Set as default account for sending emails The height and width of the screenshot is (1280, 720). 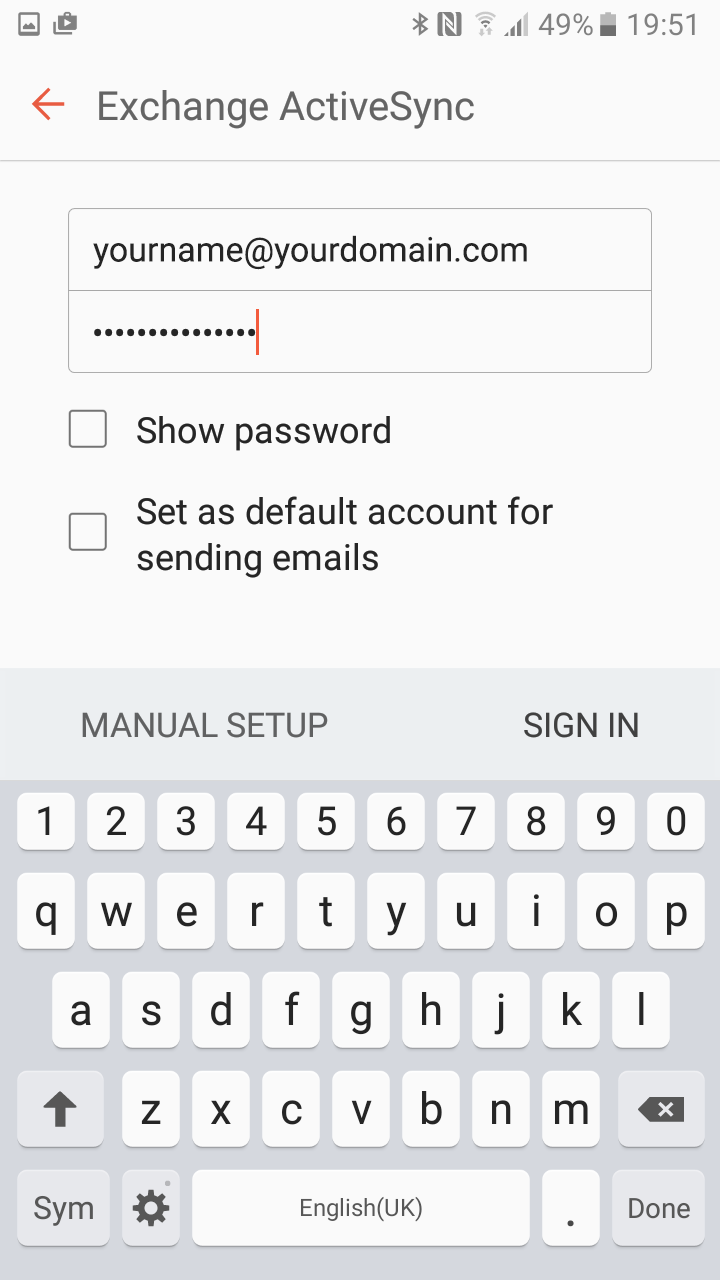point(88,531)
